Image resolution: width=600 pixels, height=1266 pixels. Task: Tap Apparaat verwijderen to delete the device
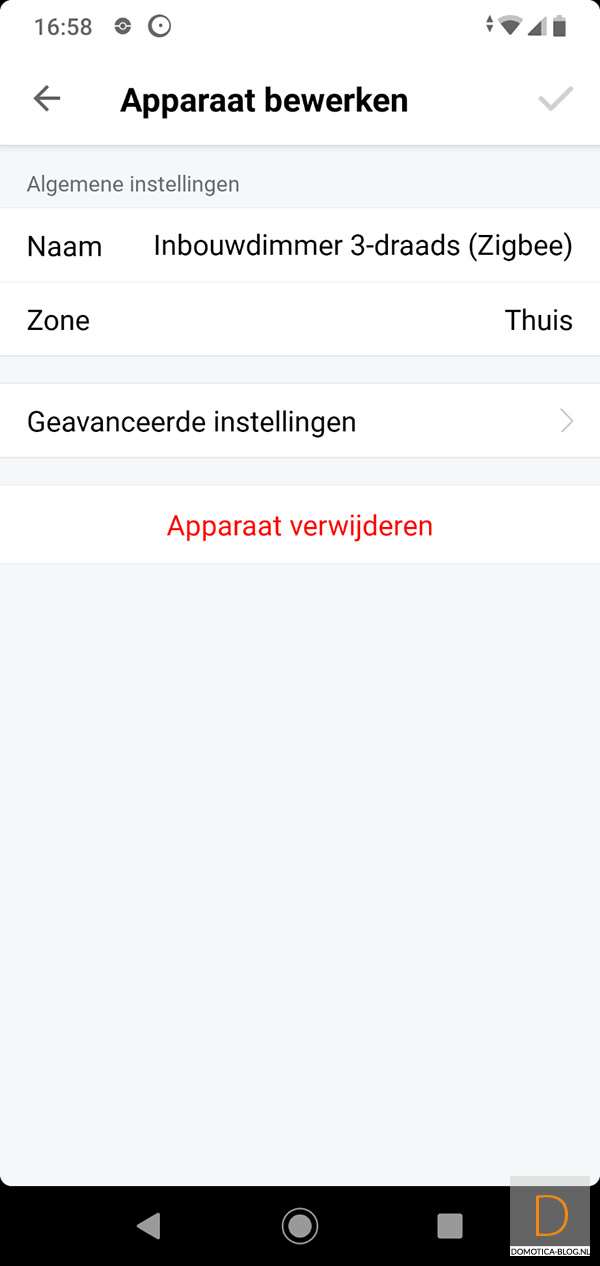(x=300, y=526)
